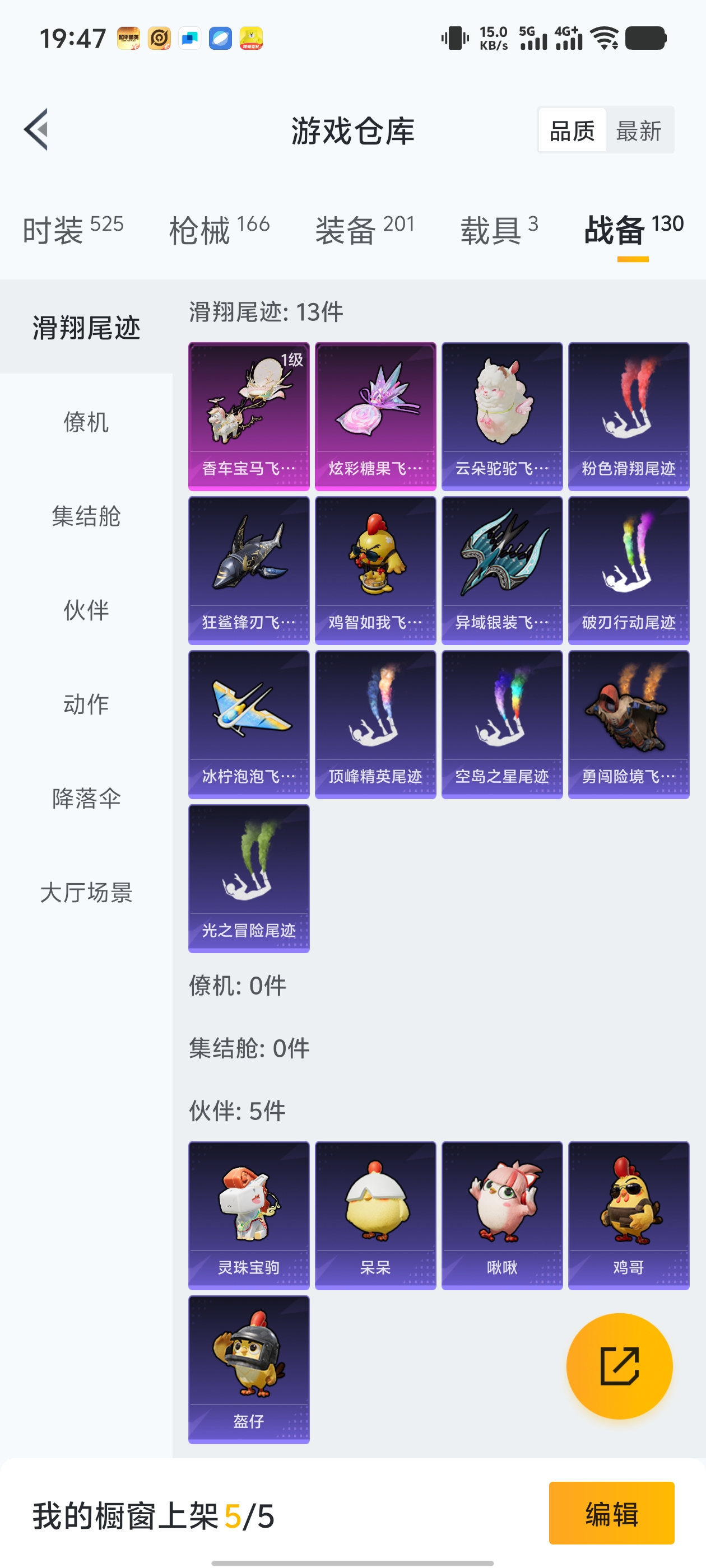The height and width of the screenshot is (1568, 706).
Task: Switch sorting back to 品质
Action: click(572, 130)
